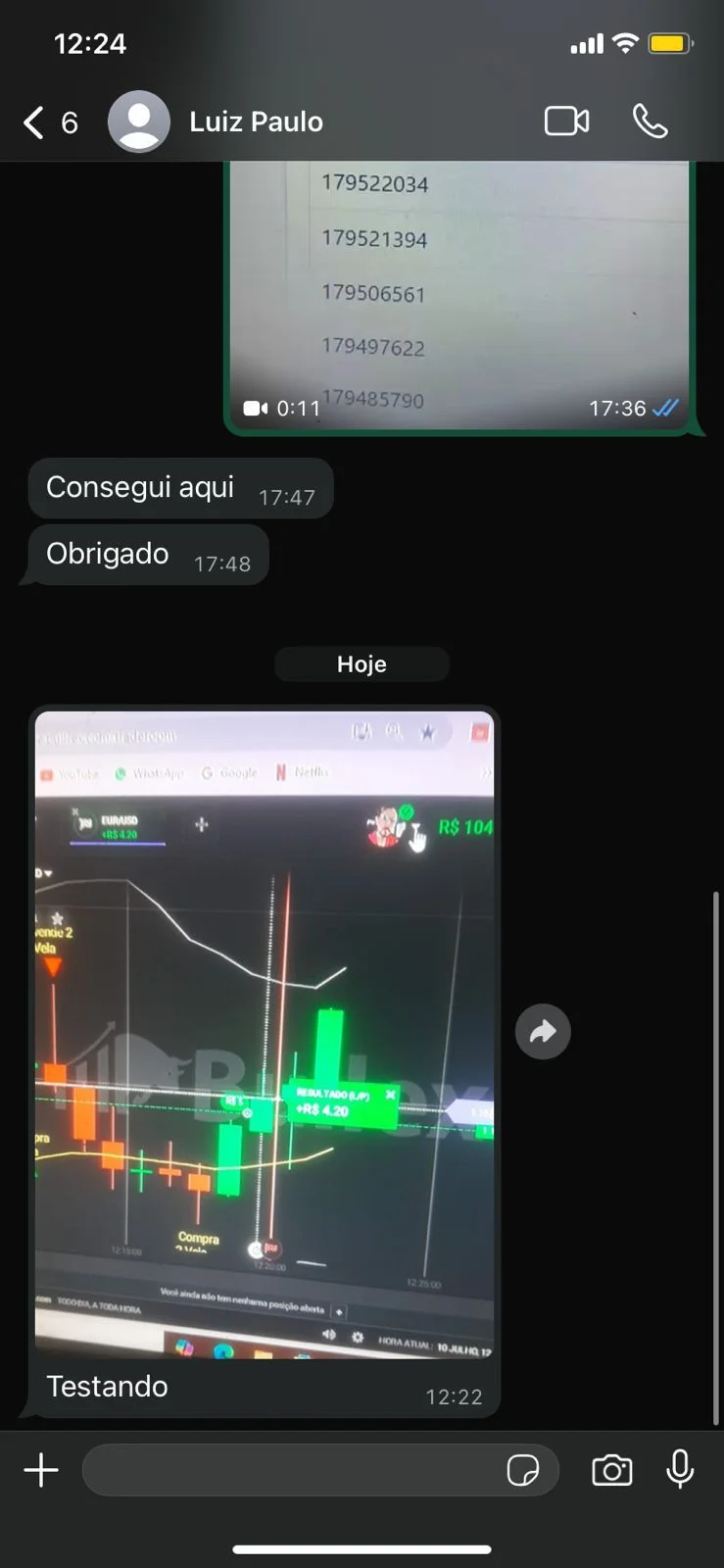
Task: Start a voice call with Luiz Paulo
Action: click(x=650, y=122)
